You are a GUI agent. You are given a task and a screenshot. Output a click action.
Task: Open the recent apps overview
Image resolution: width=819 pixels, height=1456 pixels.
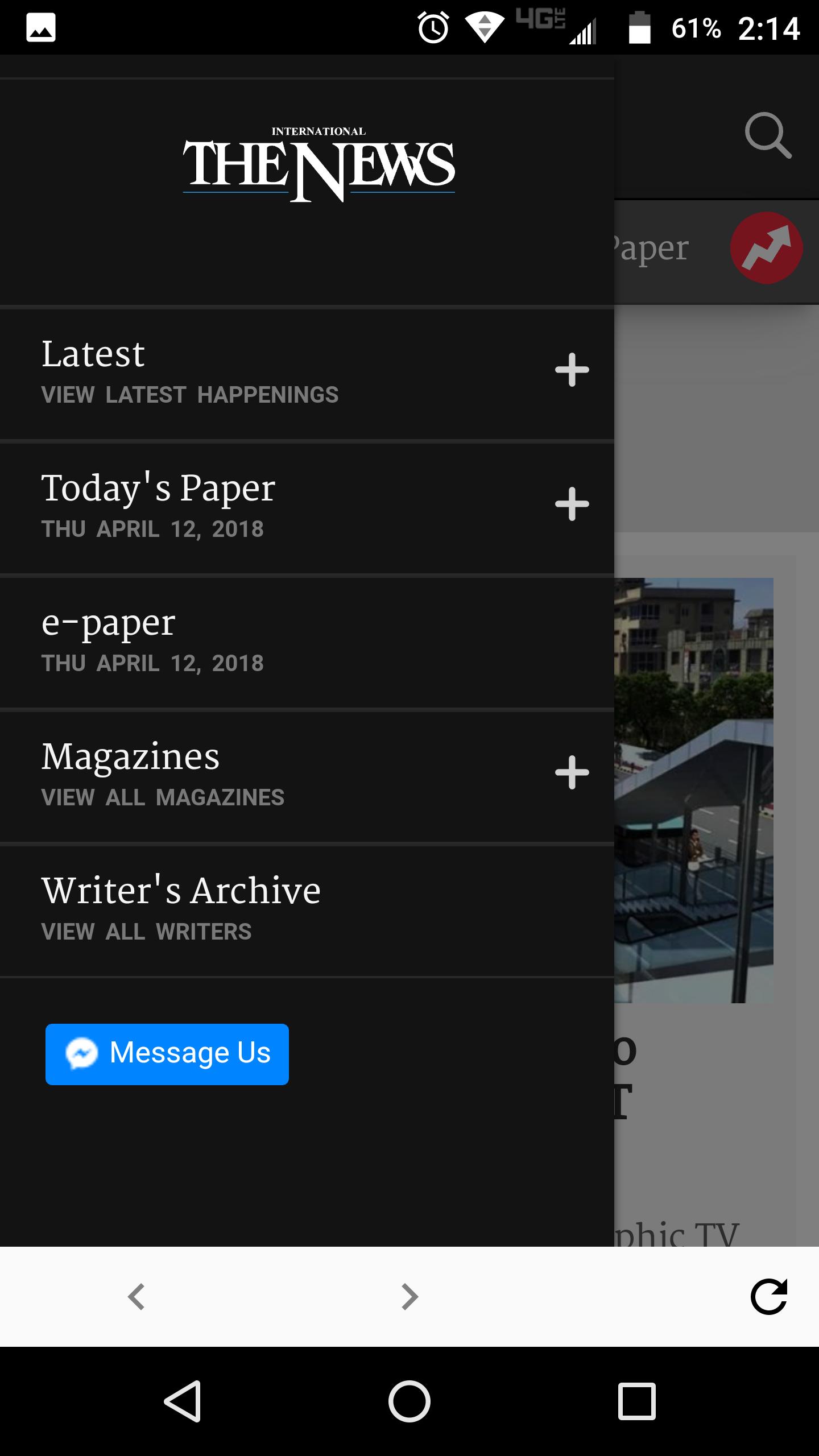point(636,1401)
